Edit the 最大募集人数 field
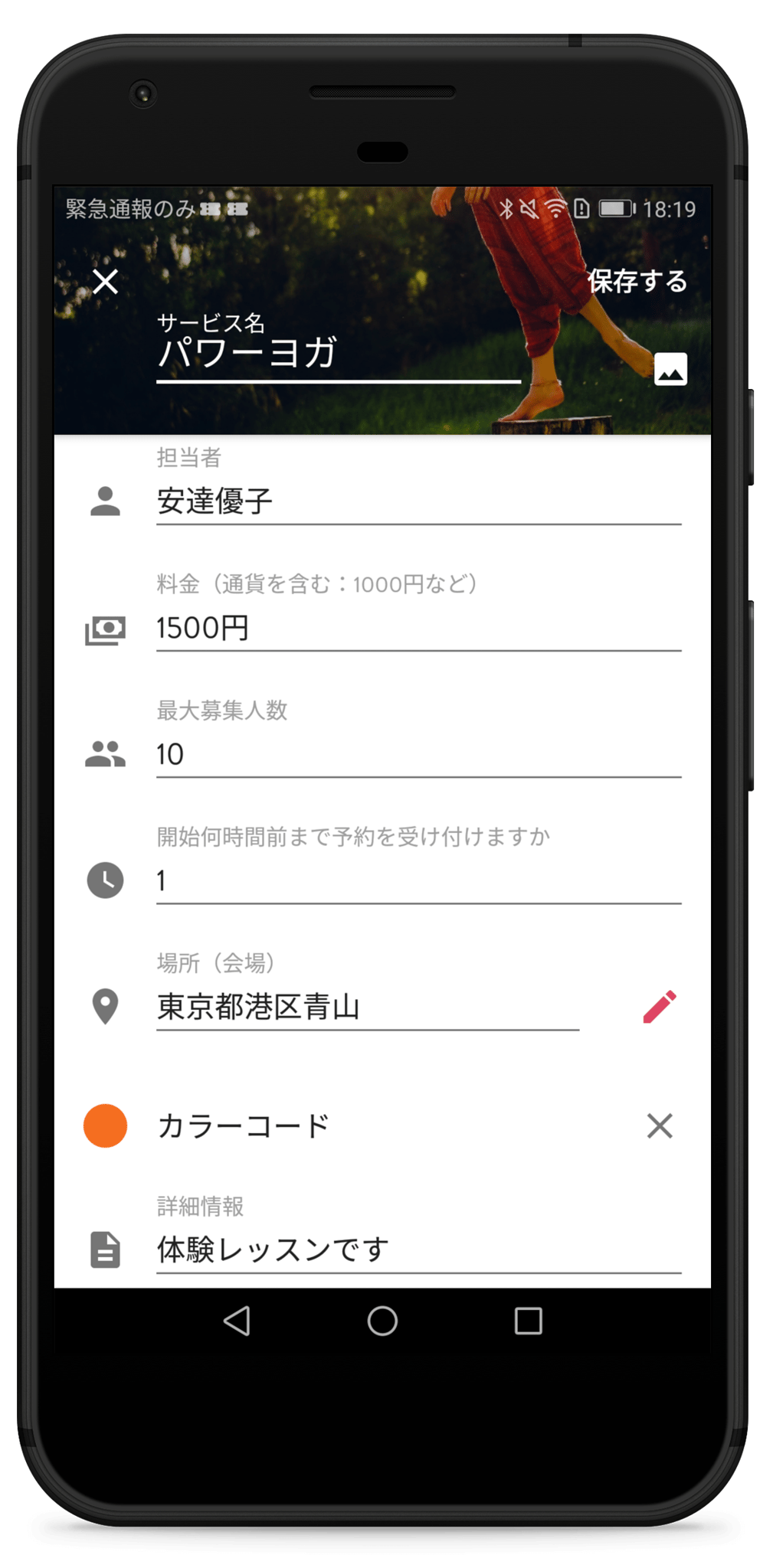 (418, 754)
